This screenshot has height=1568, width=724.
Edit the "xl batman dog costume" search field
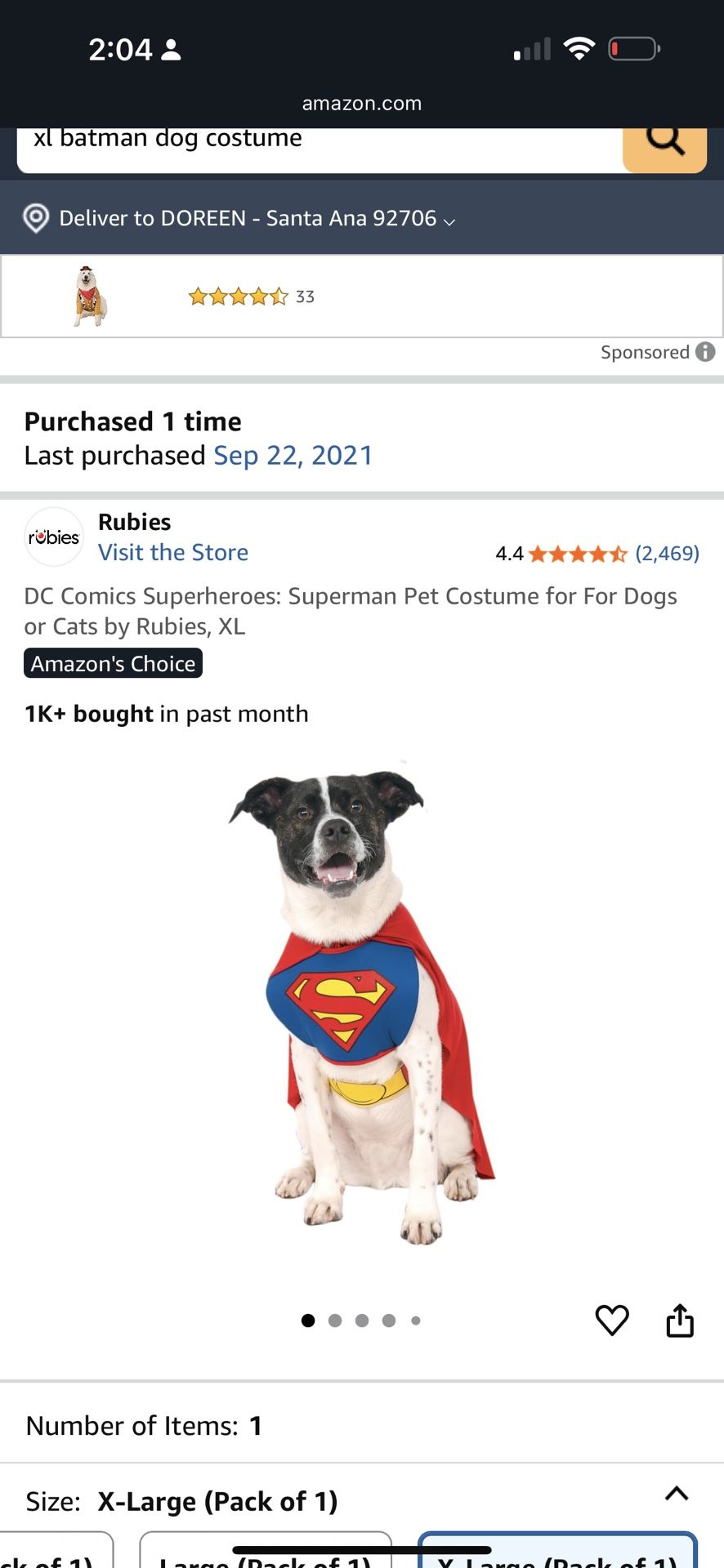tap(320, 149)
